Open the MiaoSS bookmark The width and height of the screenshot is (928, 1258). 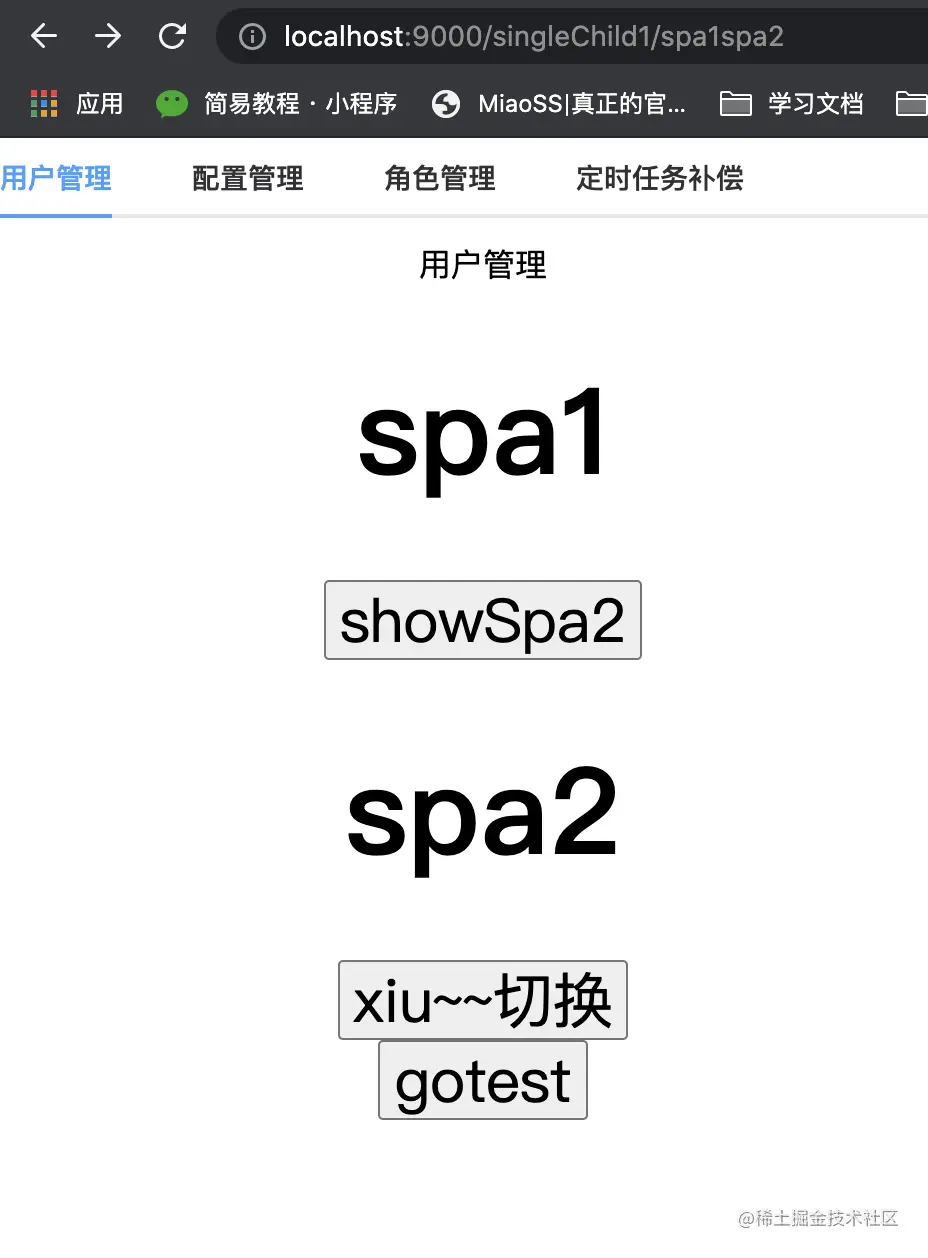coord(560,103)
